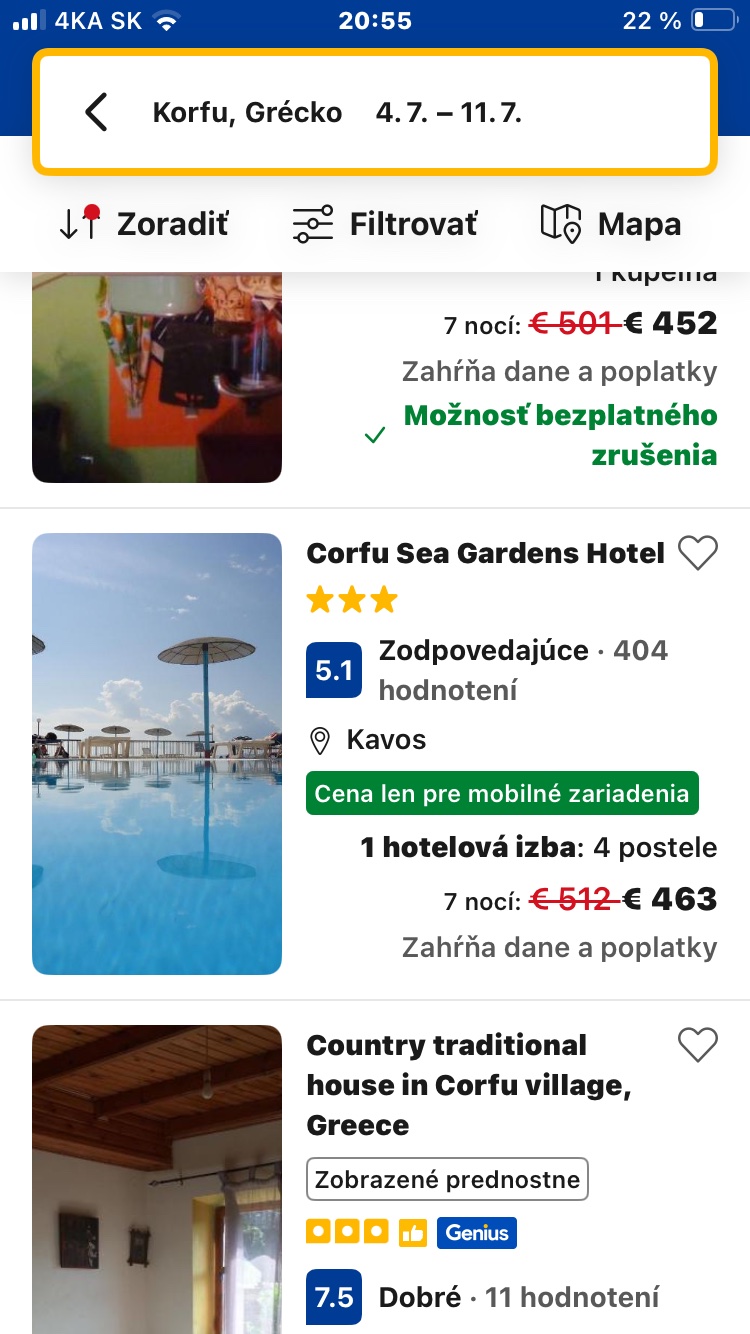Switch to the Mapa view
750x1334 pixels.
(610, 223)
